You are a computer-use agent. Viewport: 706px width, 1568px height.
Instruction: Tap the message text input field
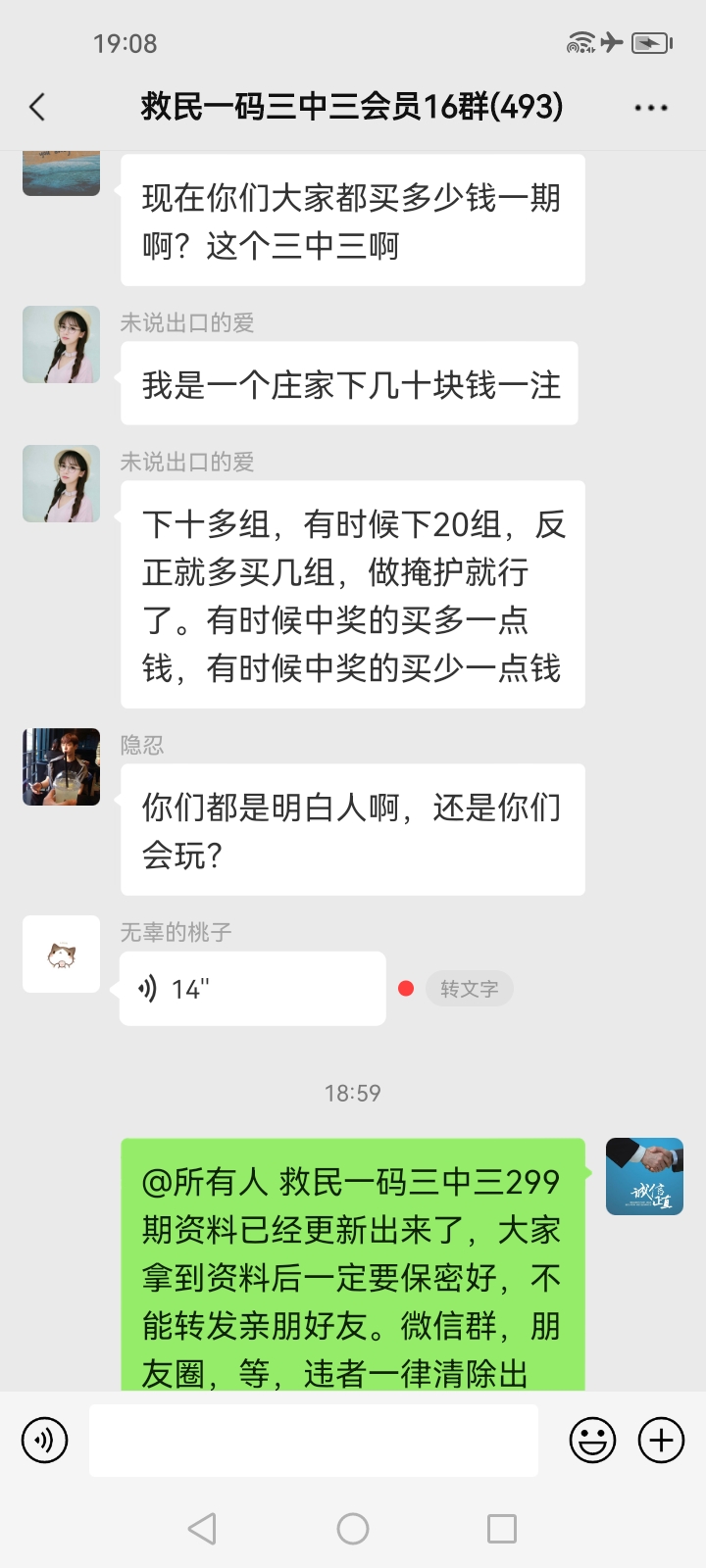coord(314,1441)
